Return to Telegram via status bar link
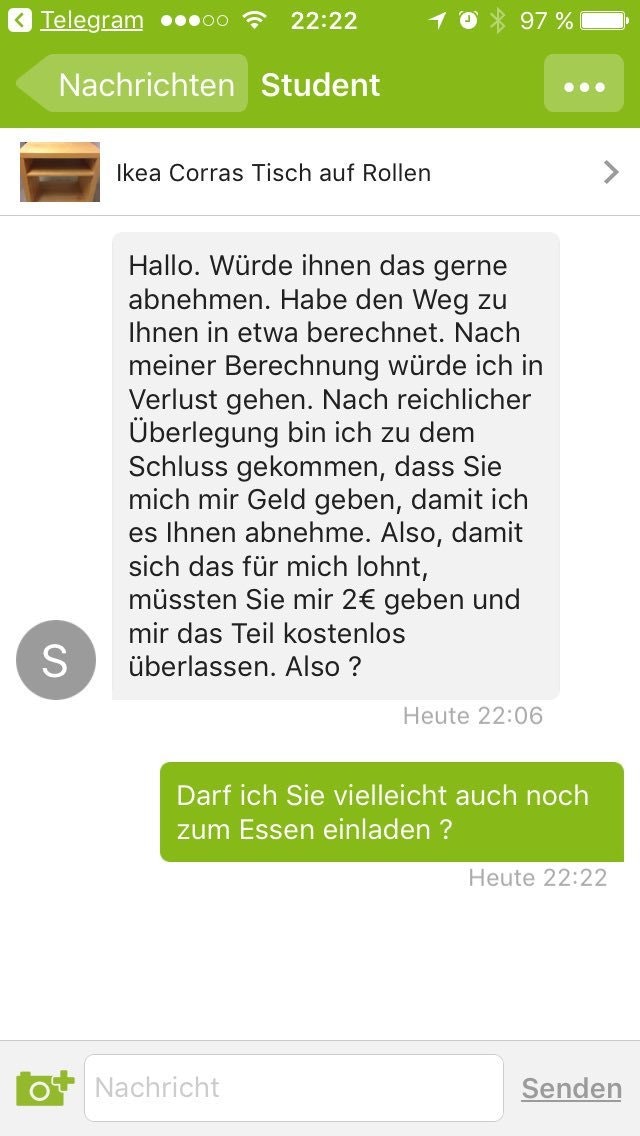 (x=78, y=20)
